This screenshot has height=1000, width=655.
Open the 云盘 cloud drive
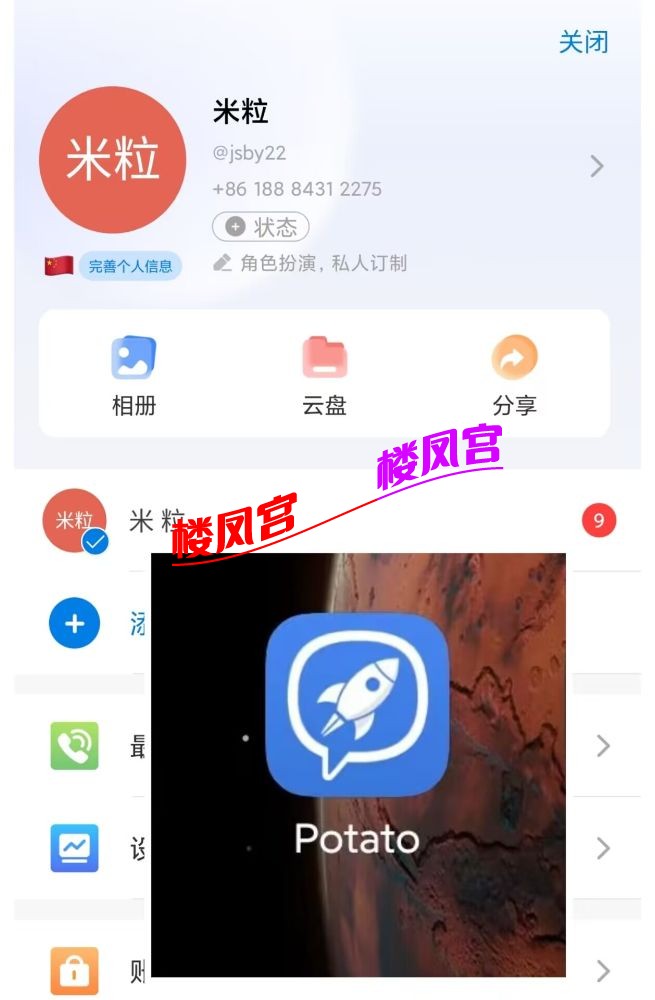(324, 375)
